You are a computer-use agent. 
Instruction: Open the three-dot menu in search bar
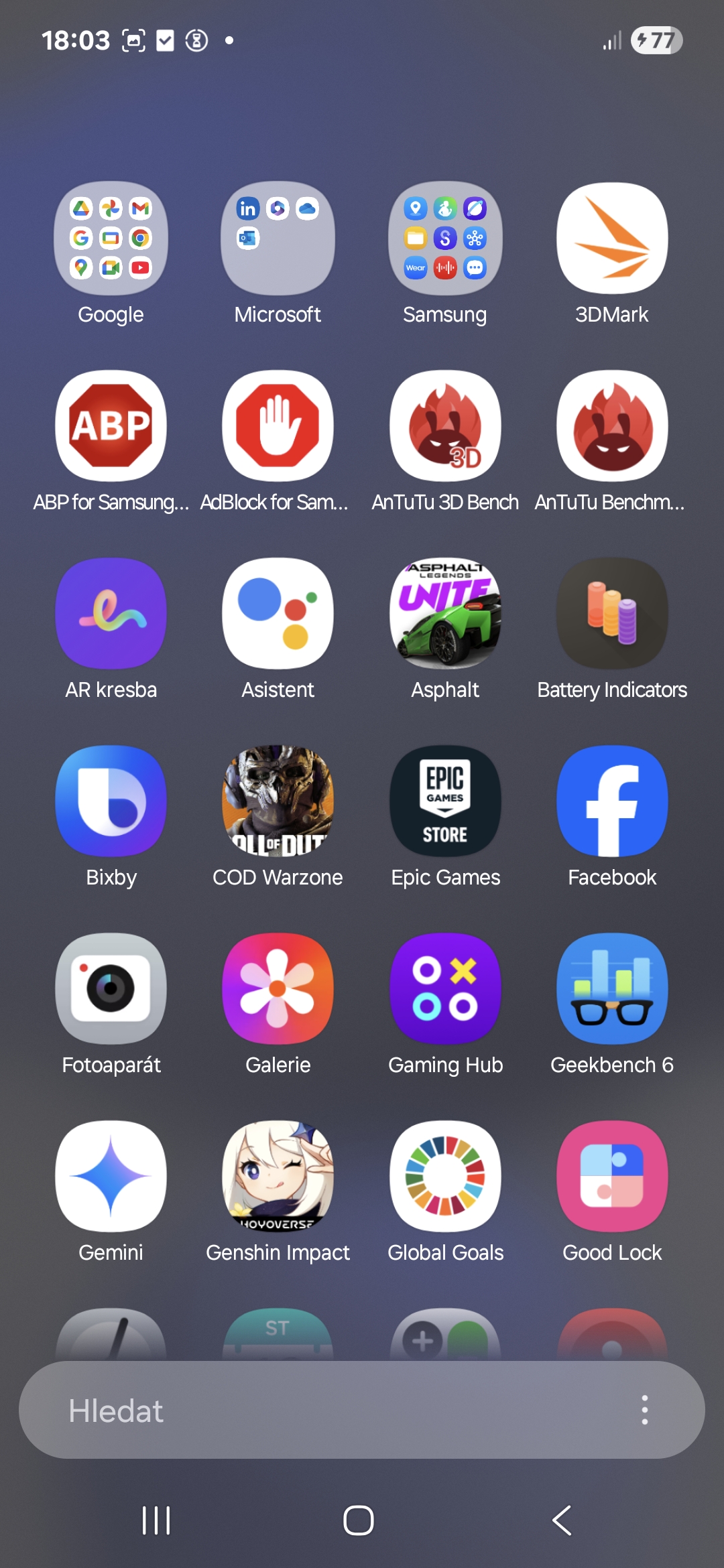[644, 1410]
